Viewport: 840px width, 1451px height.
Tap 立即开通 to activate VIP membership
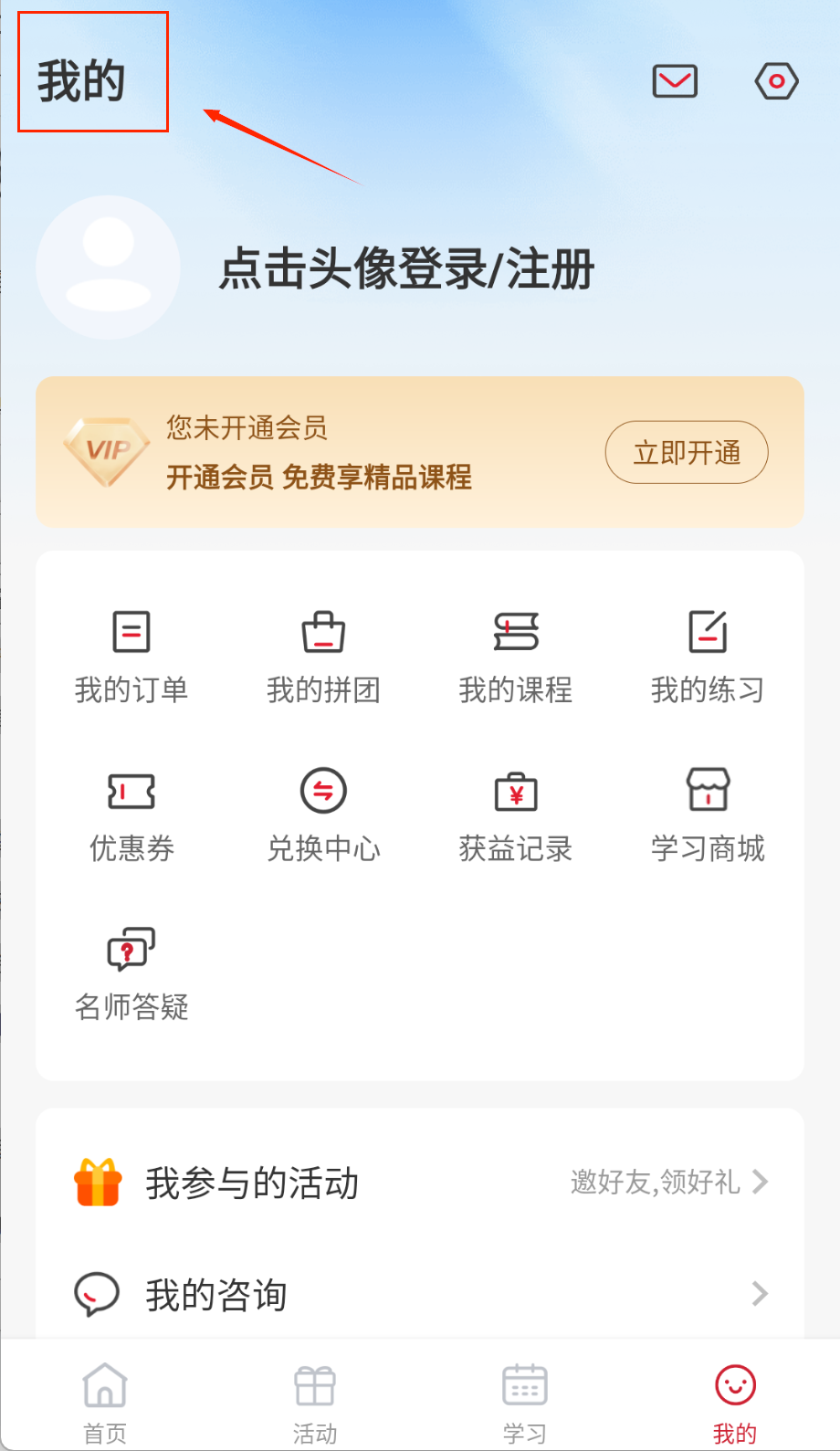(x=687, y=452)
